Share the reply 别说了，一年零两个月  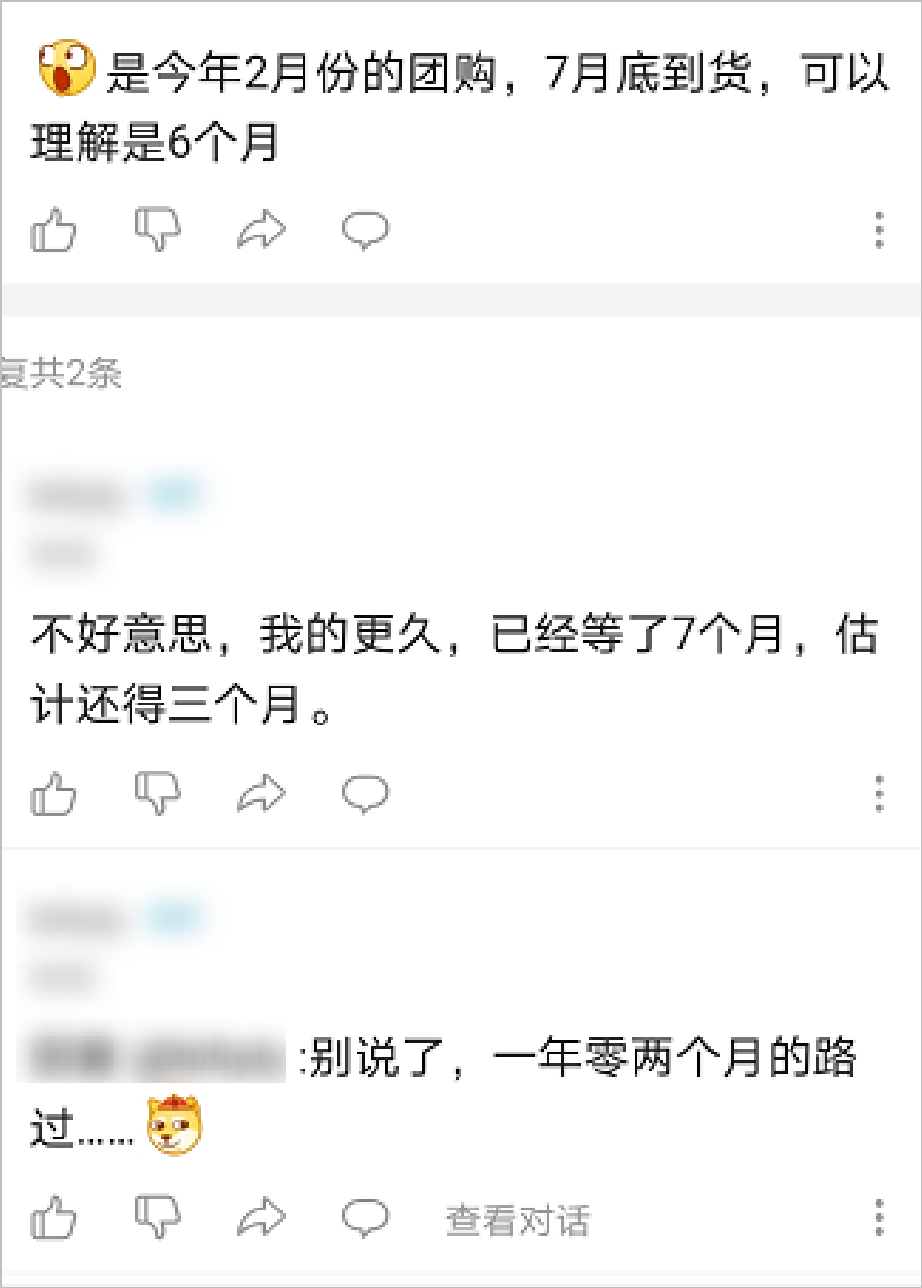tap(261, 1219)
